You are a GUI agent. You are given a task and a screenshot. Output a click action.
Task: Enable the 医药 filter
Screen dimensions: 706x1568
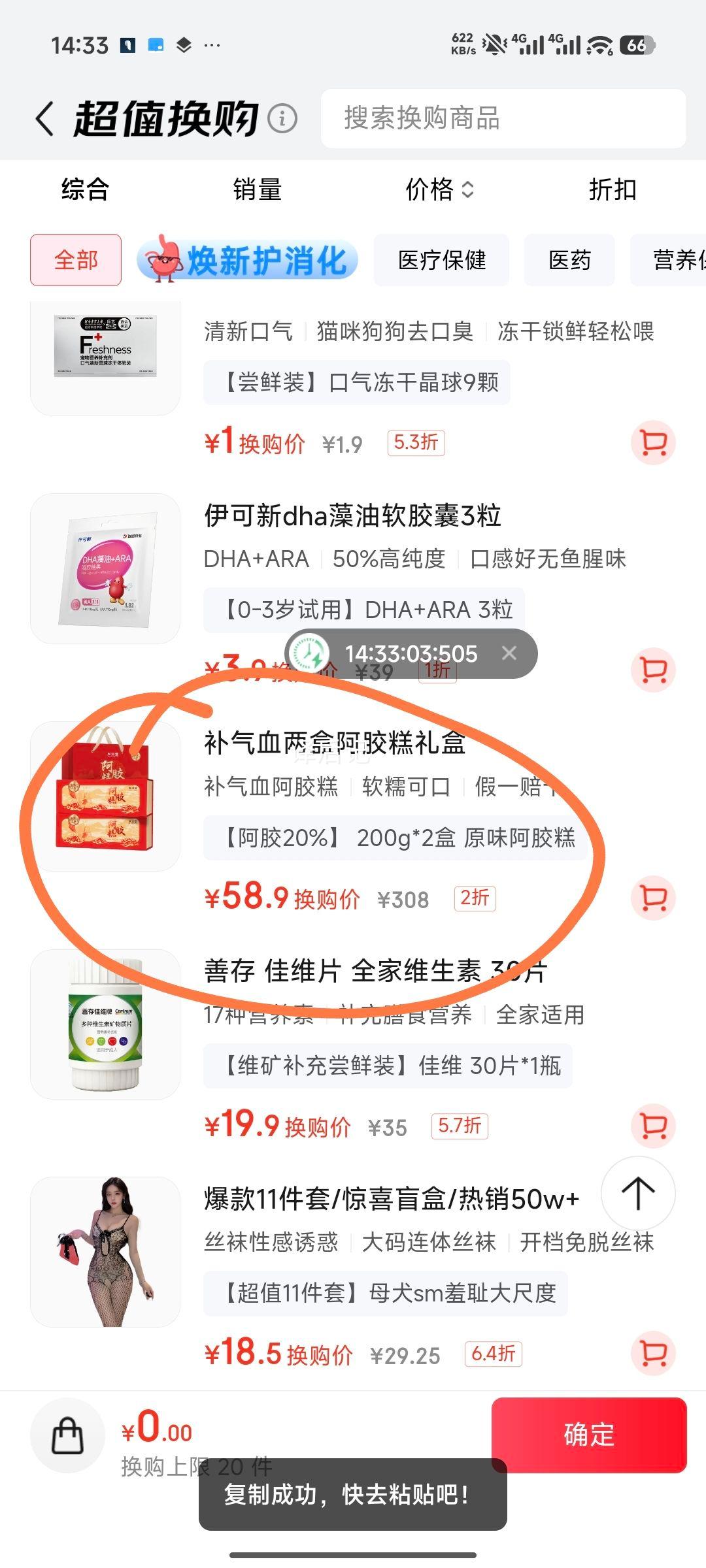point(569,259)
